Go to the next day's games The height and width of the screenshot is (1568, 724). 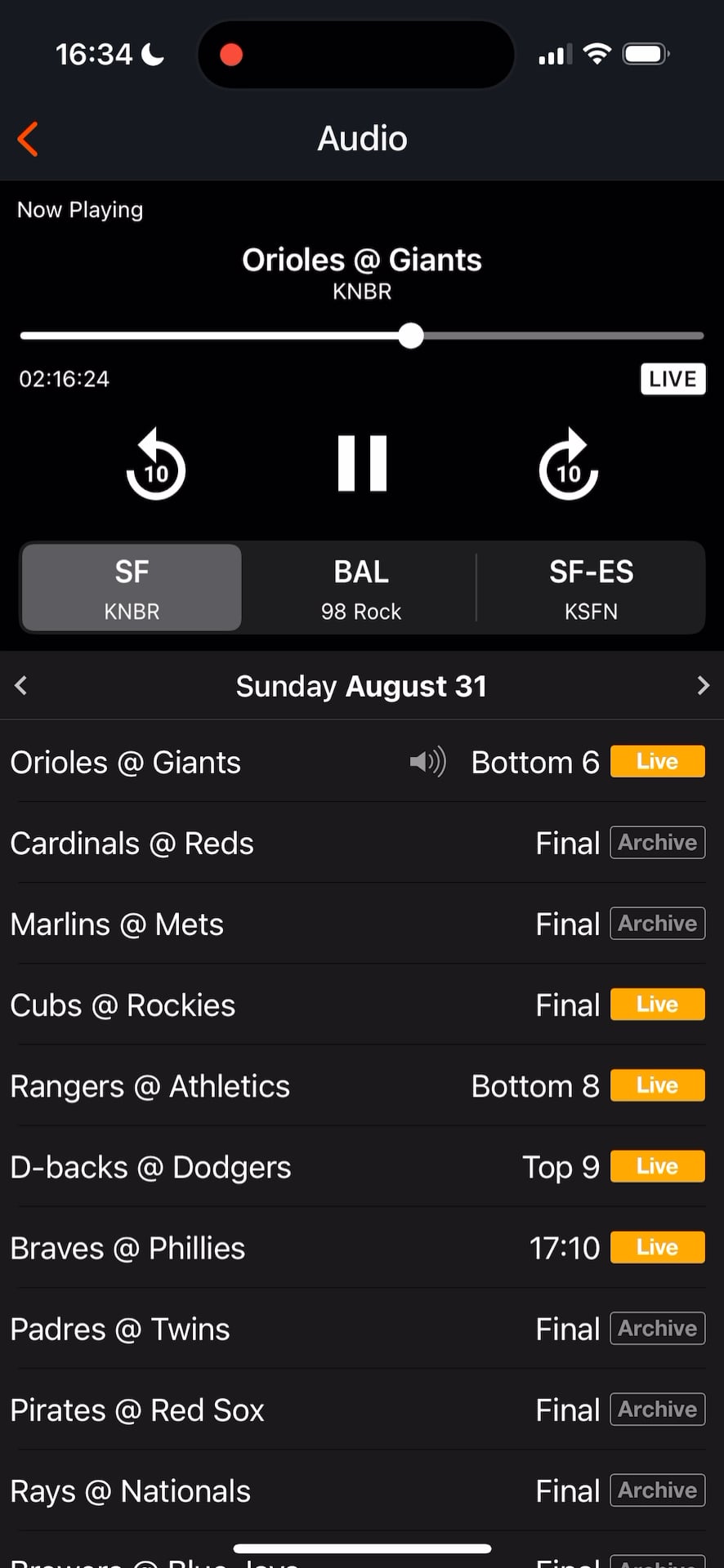(x=703, y=686)
